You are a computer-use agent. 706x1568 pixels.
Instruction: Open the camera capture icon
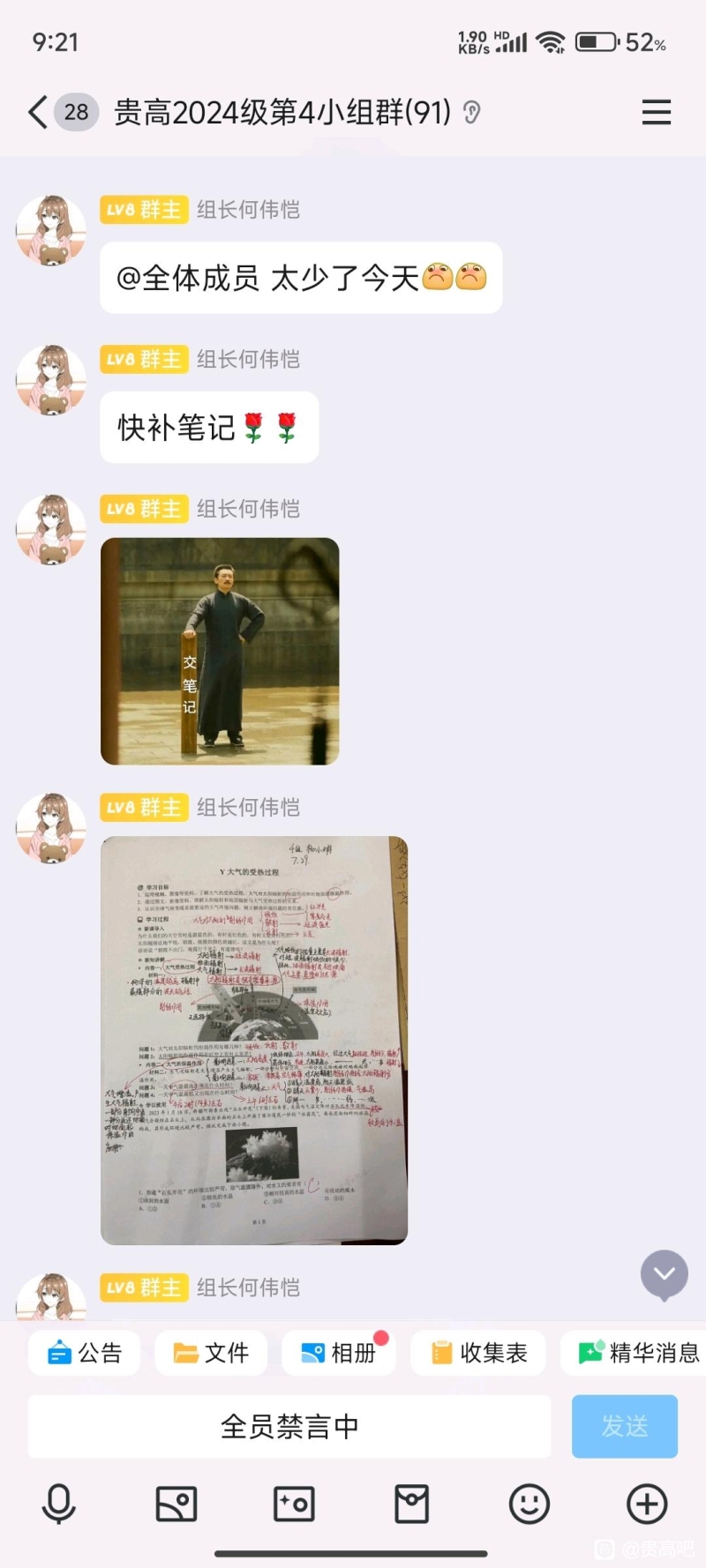(294, 1504)
